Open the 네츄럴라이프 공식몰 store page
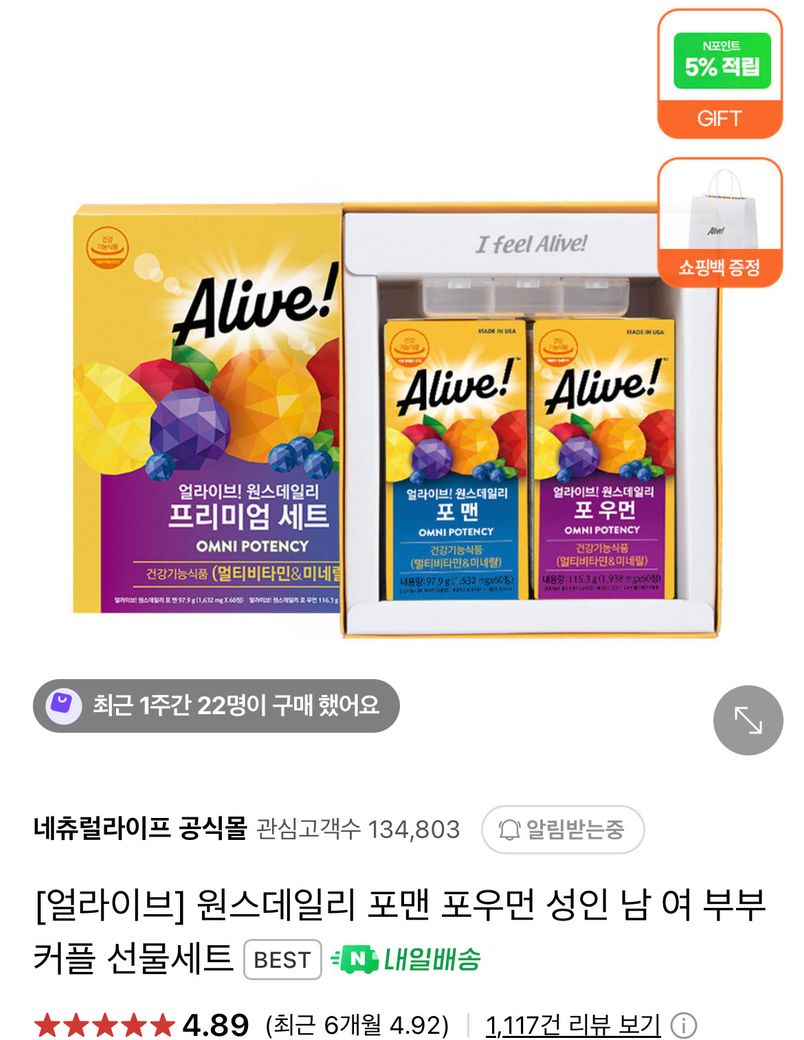The image size is (804, 1040). click(x=139, y=829)
